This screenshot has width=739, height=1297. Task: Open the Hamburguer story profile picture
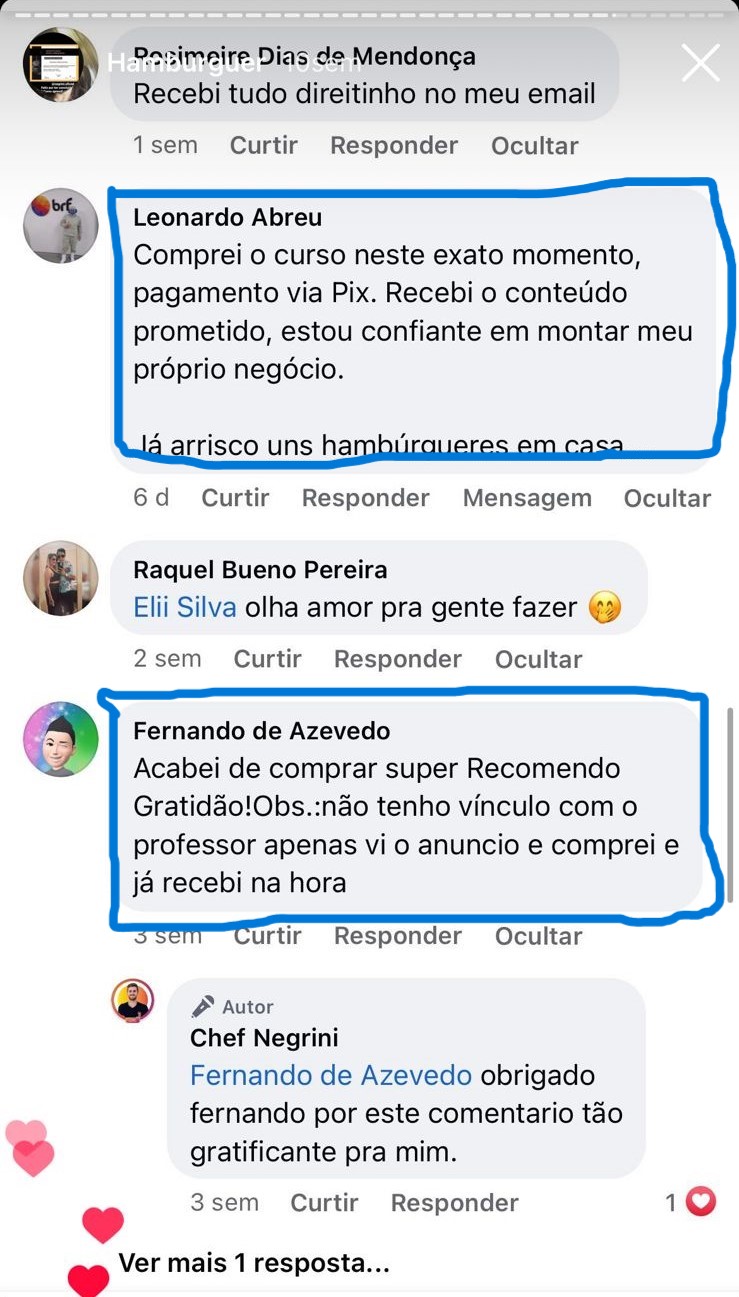click(60, 66)
